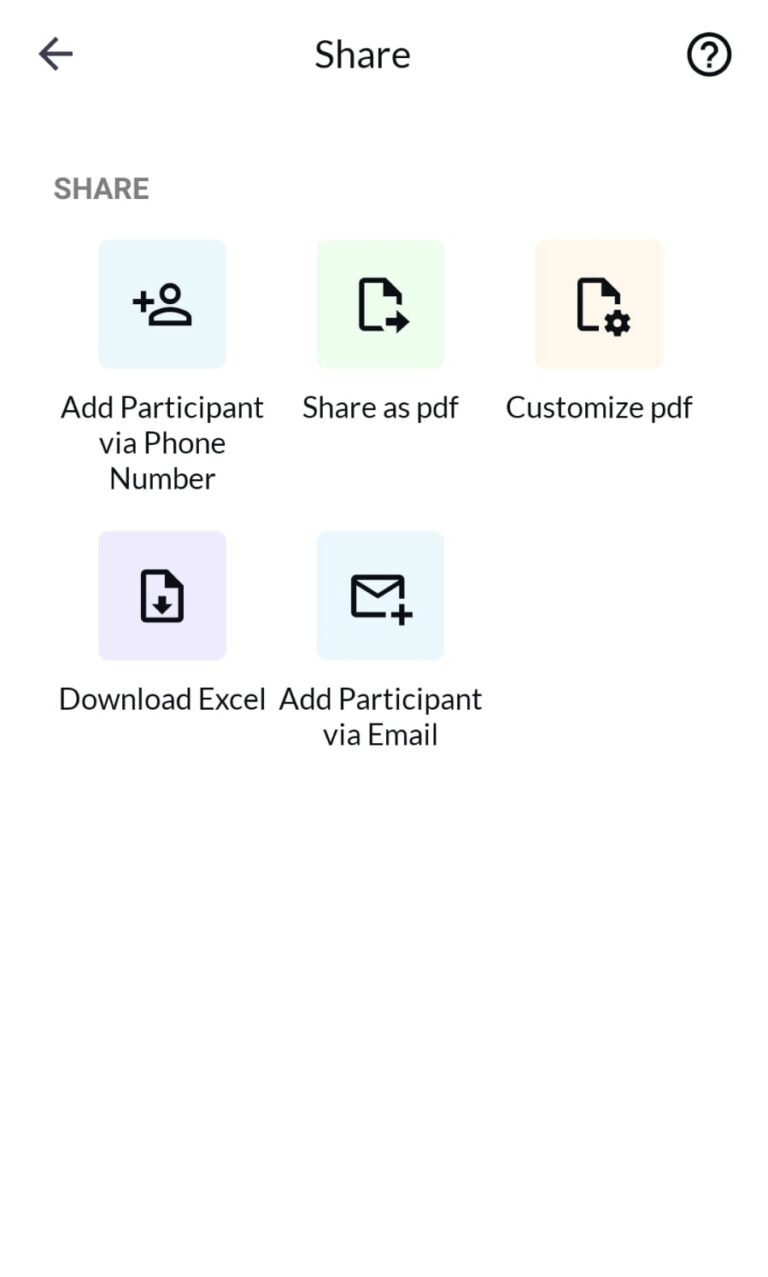Select the document with arrow export icon
Image resolution: width=768 pixels, height=1277 pixels.
(x=380, y=303)
